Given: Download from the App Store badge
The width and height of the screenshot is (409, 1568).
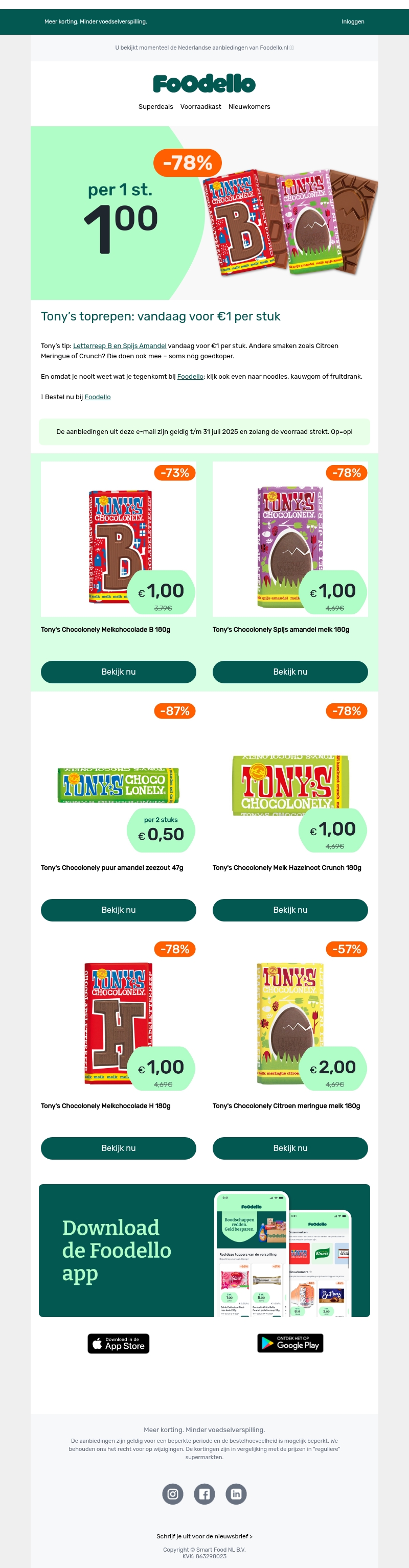Looking at the screenshot, I should [119, 1343].
